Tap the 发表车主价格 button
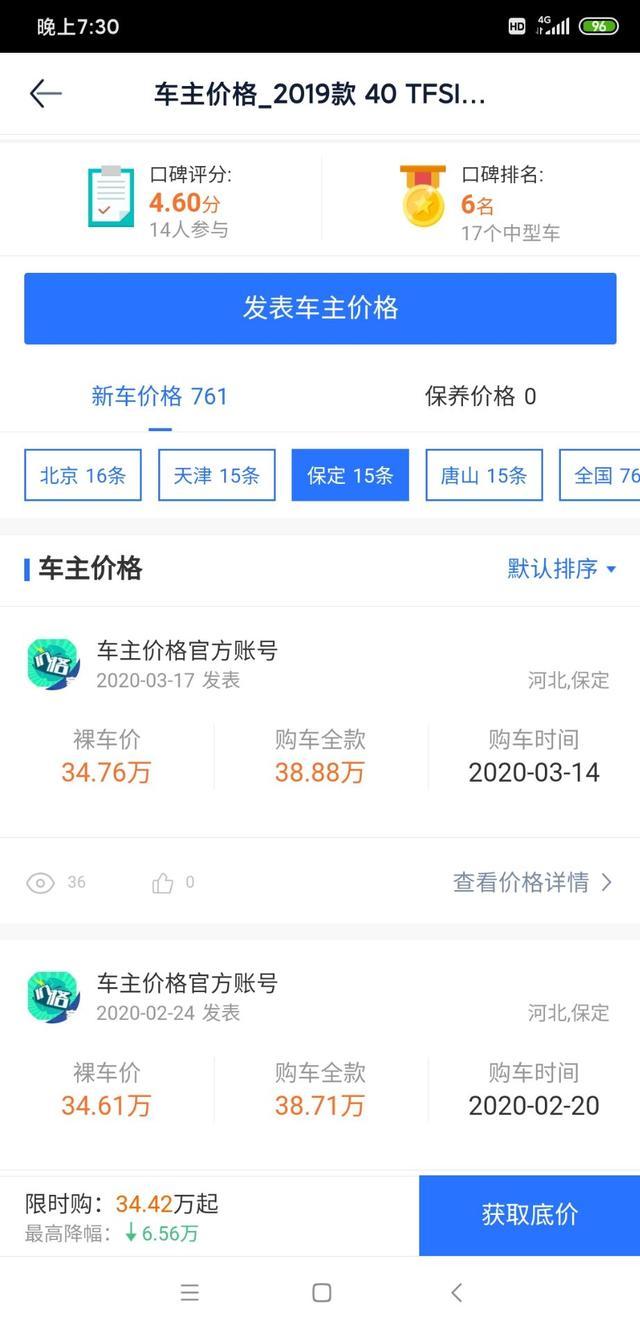 tap(320, 308)
